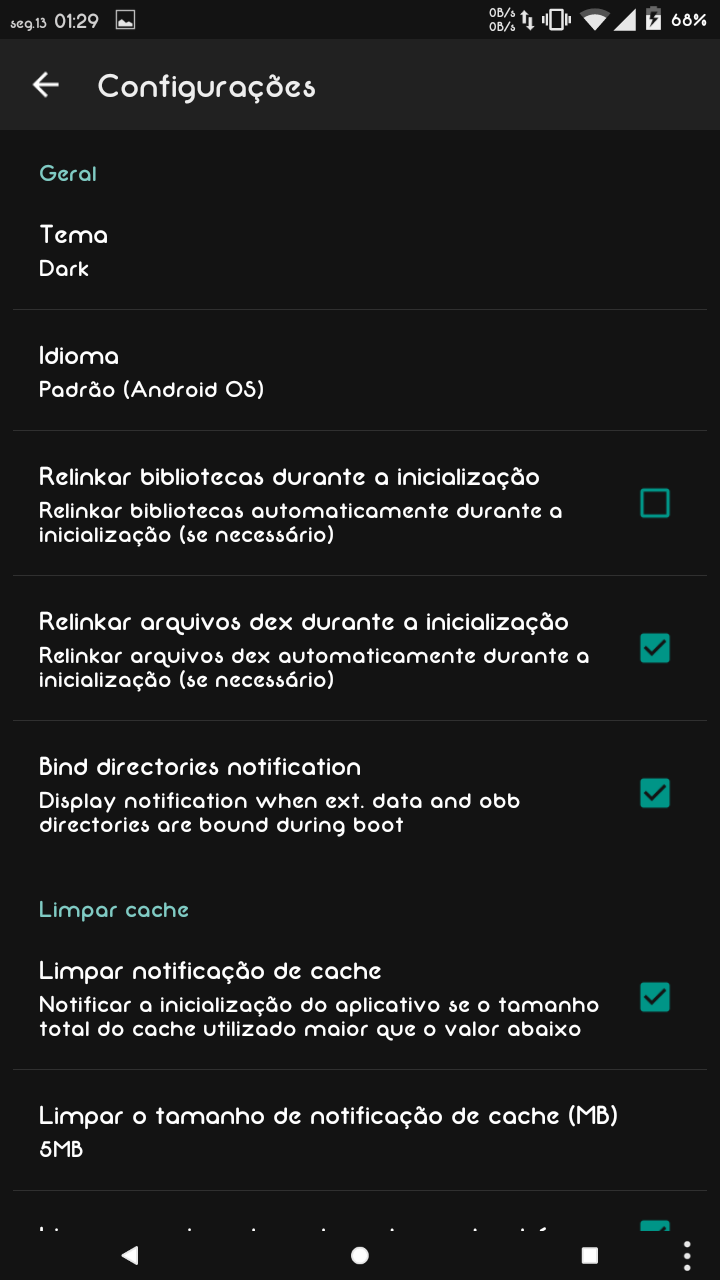The height and width of the screenshot is (1280, 720).
Task: Open the overflow menu in navigation bar
Action: click(x=687, y=1254)
